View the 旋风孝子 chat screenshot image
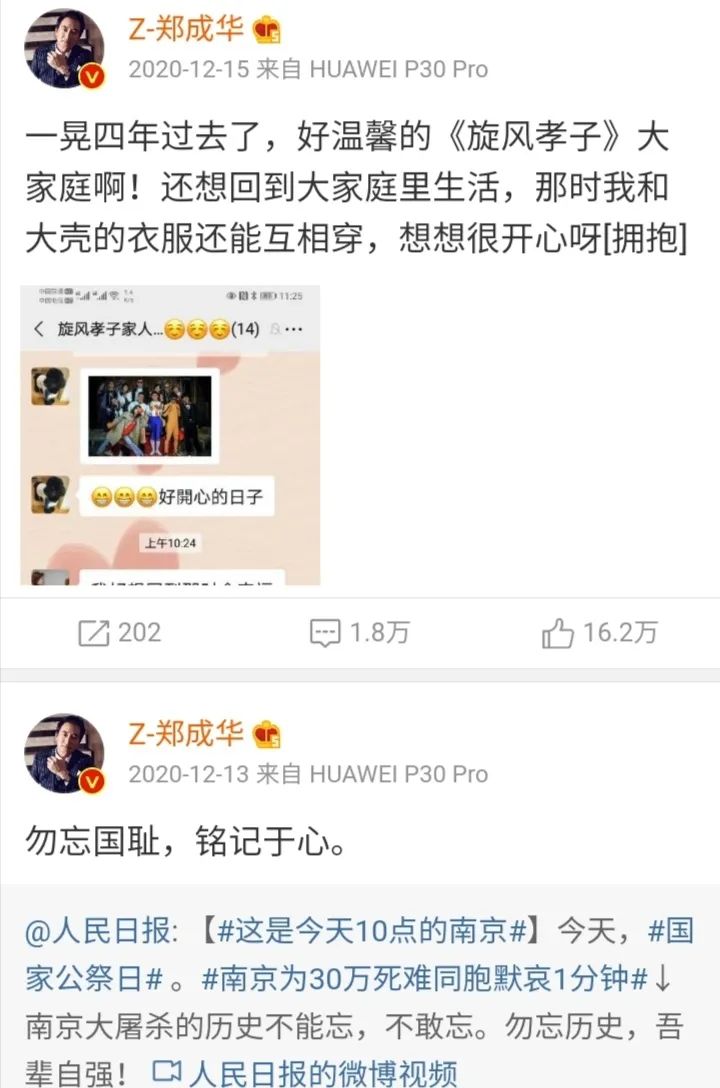The height and width of the screenshot is (1088, 720). [x=170, y=434]
